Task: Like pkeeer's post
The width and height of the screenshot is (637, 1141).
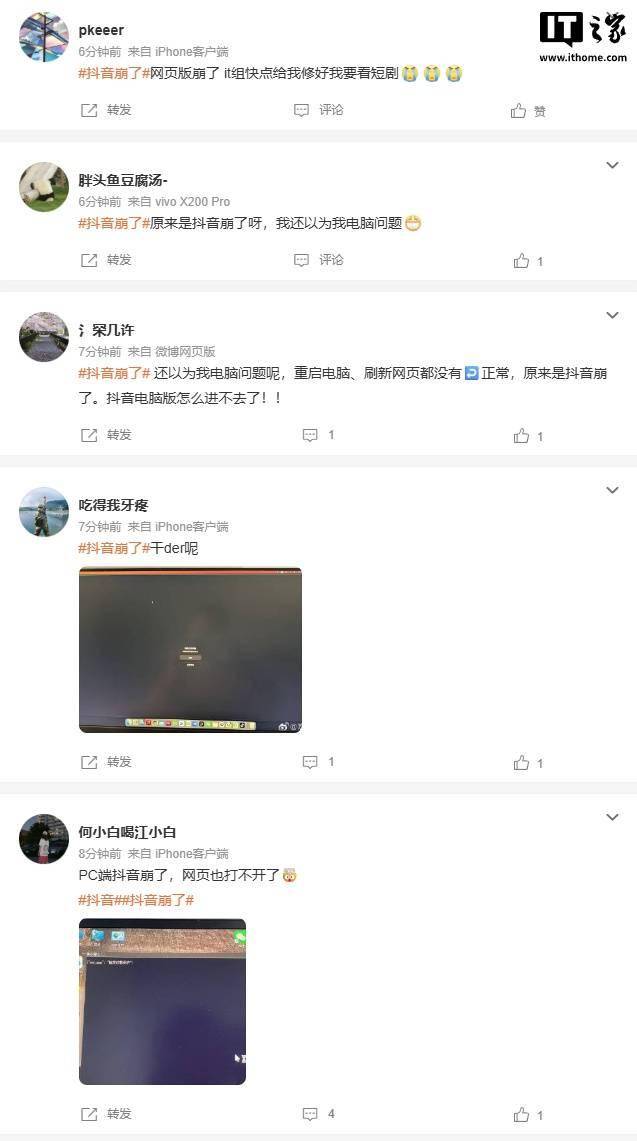Action: 528,111
